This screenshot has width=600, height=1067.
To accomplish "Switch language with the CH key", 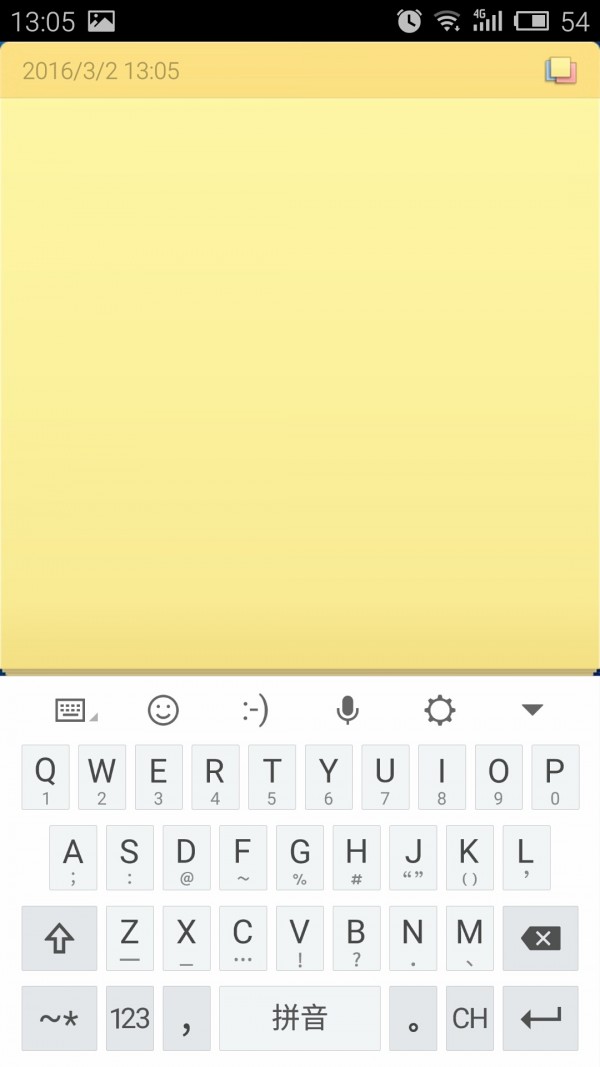I will (x=470, y=1018).
